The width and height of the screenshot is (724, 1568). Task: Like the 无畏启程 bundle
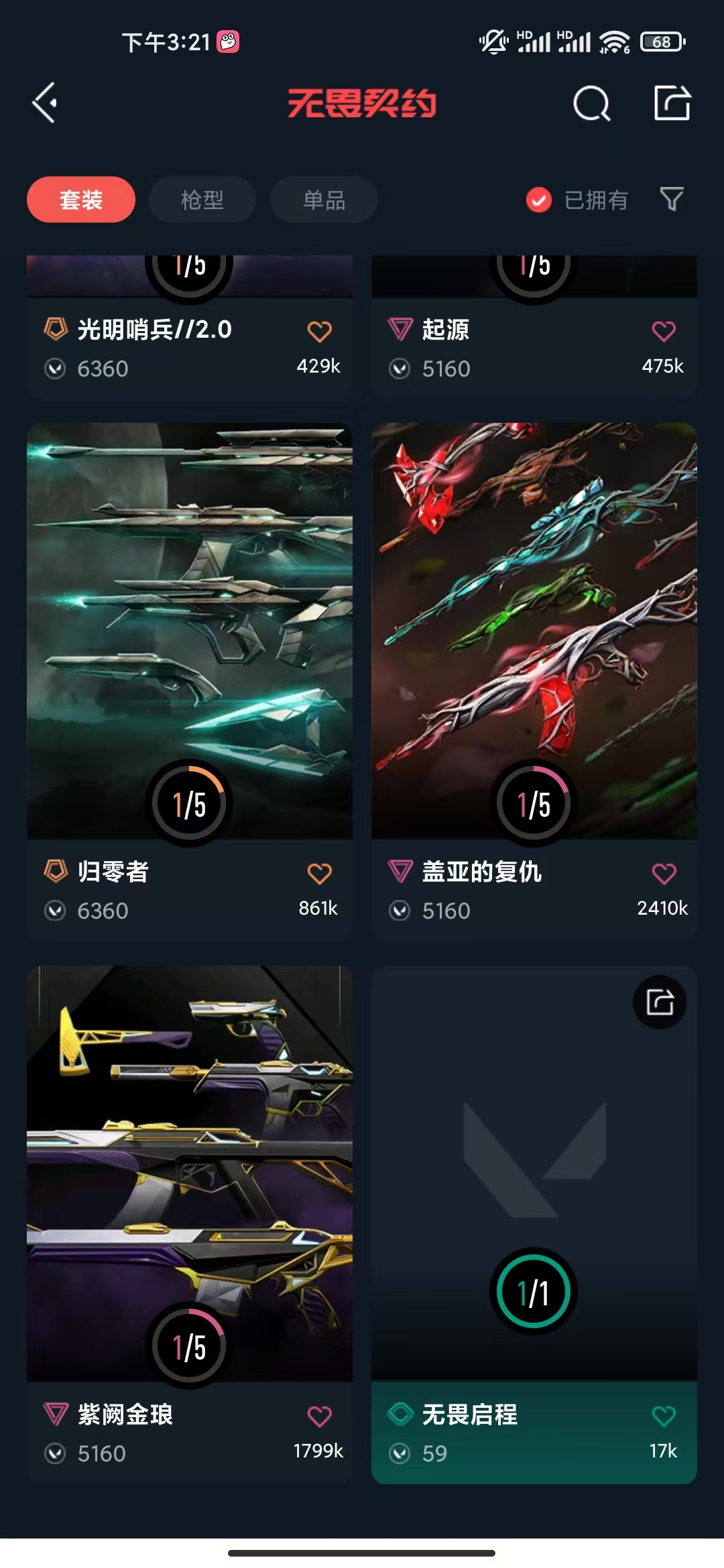click(x=664, y=1416)
